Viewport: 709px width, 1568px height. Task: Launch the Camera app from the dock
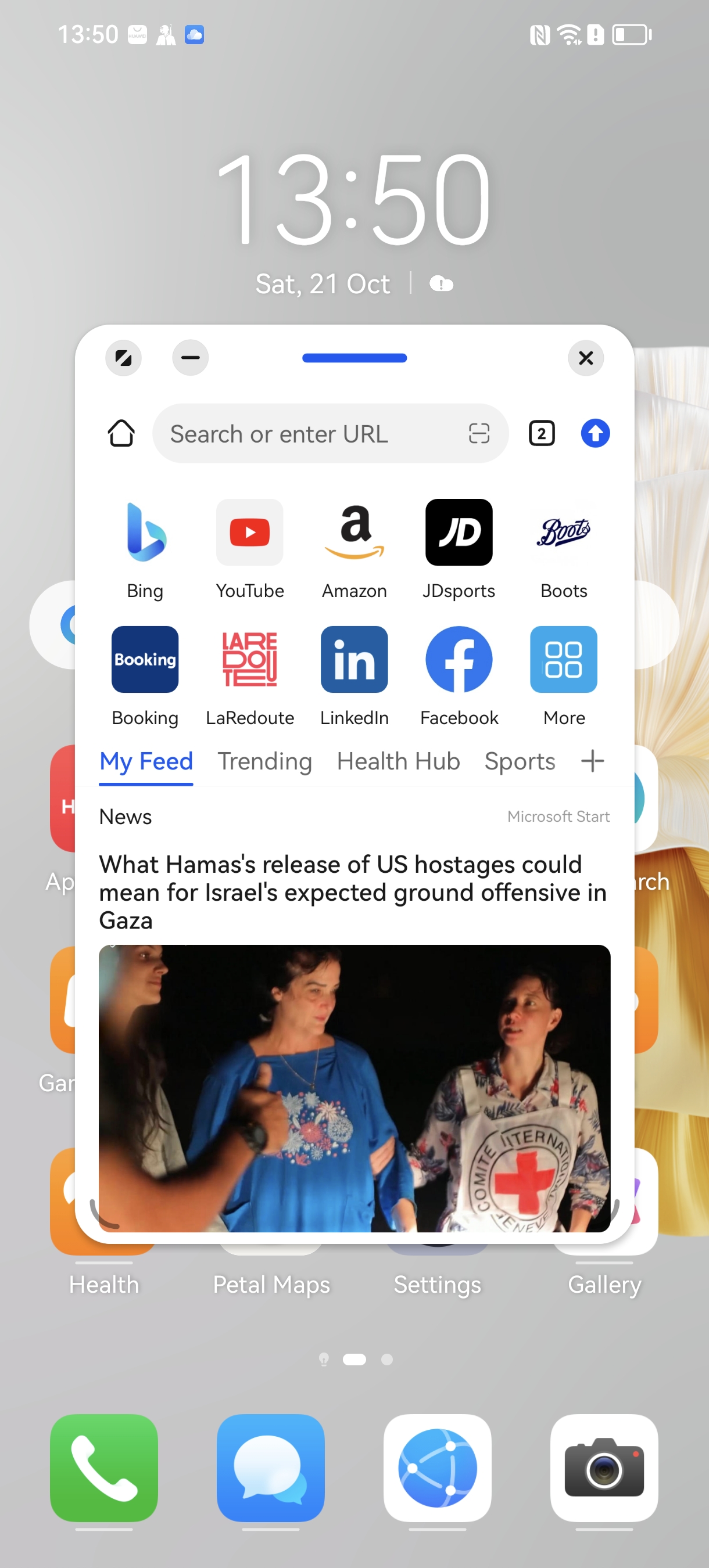click(604, 1468)
